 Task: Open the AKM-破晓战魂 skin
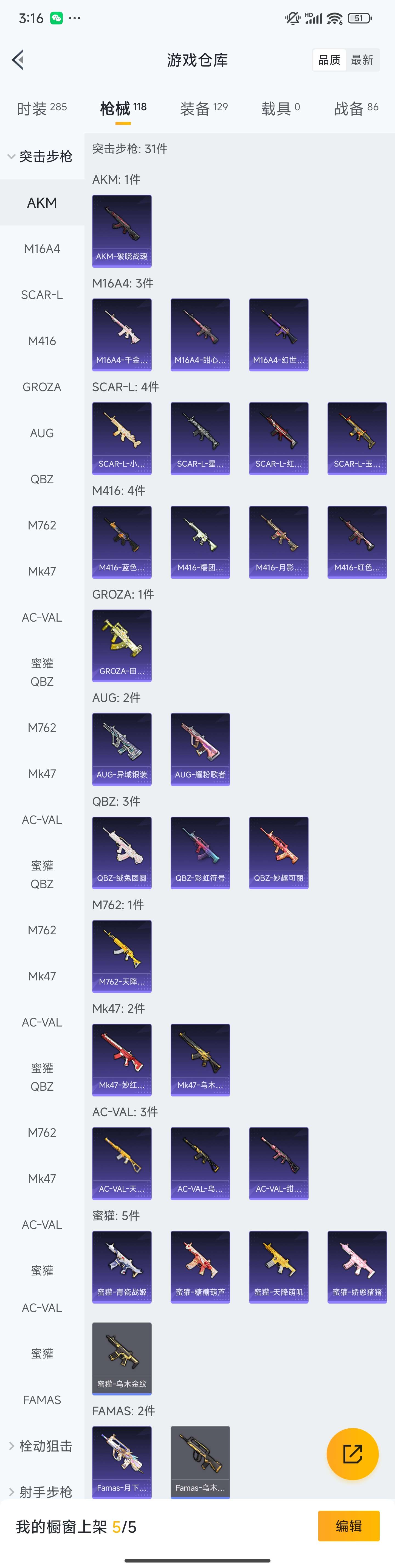click(x=122, y=231)
